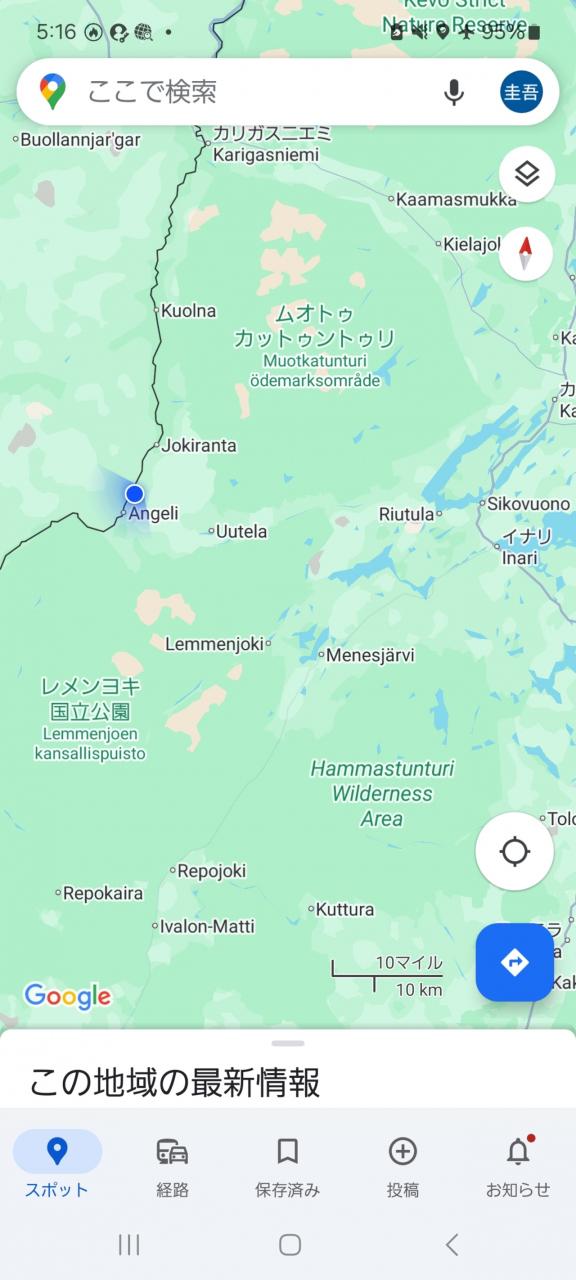
Task: Go back with the system back button
Action: [452, 1244]
